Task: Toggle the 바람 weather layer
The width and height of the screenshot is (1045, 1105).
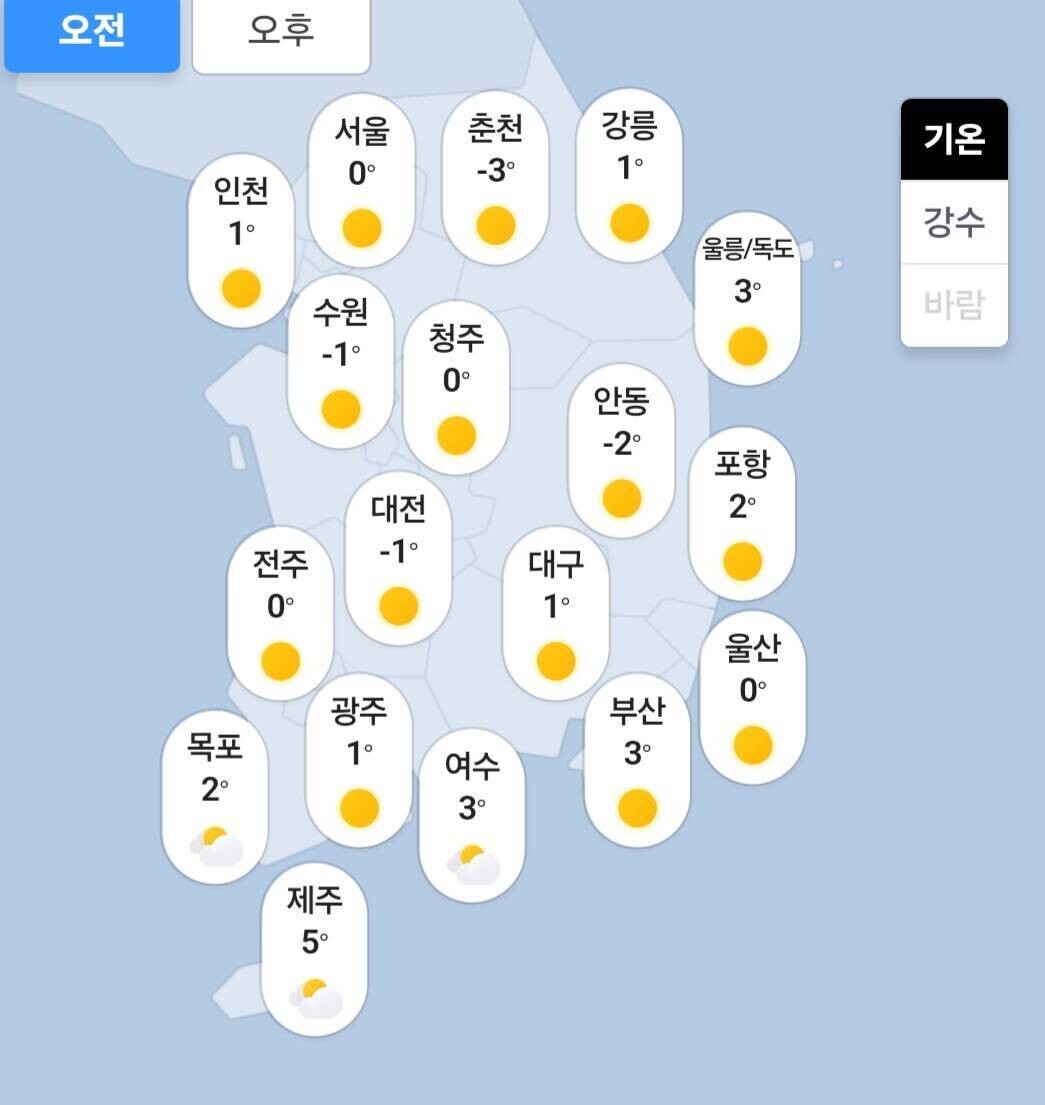Action: [x=954, y=305]
